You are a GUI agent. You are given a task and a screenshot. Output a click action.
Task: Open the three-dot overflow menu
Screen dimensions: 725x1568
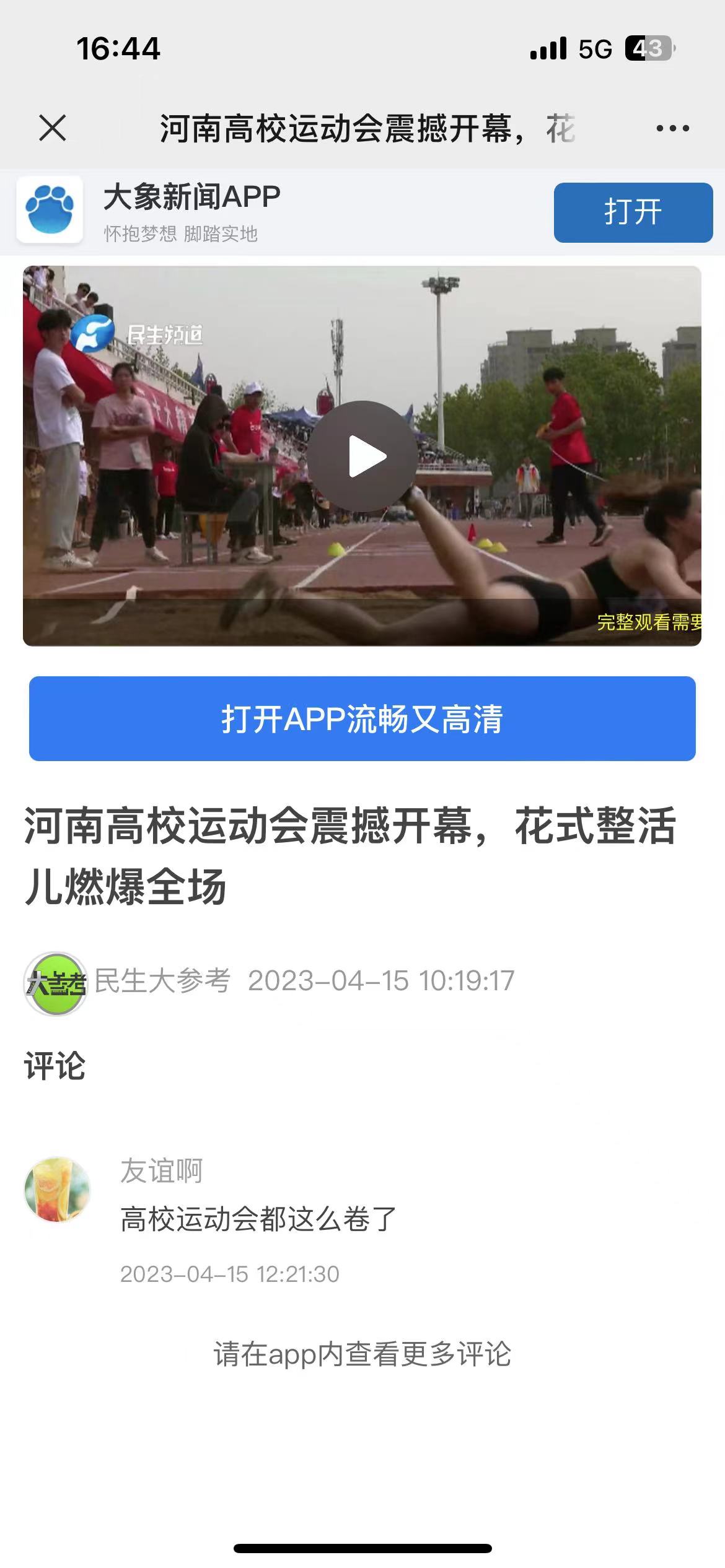(672, 128)
